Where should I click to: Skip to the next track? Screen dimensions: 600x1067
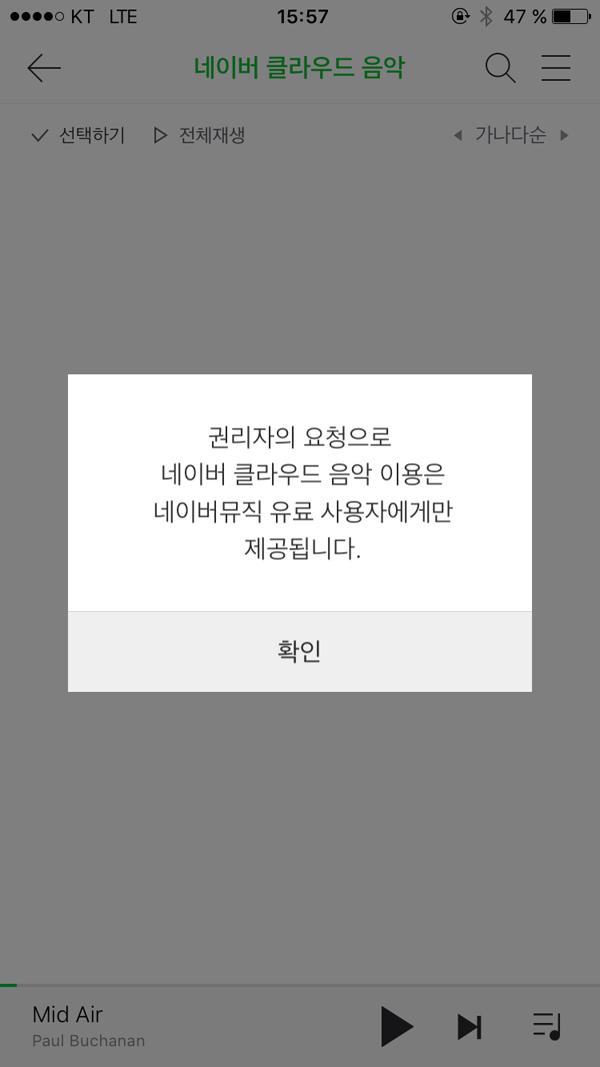[469, 1026]
